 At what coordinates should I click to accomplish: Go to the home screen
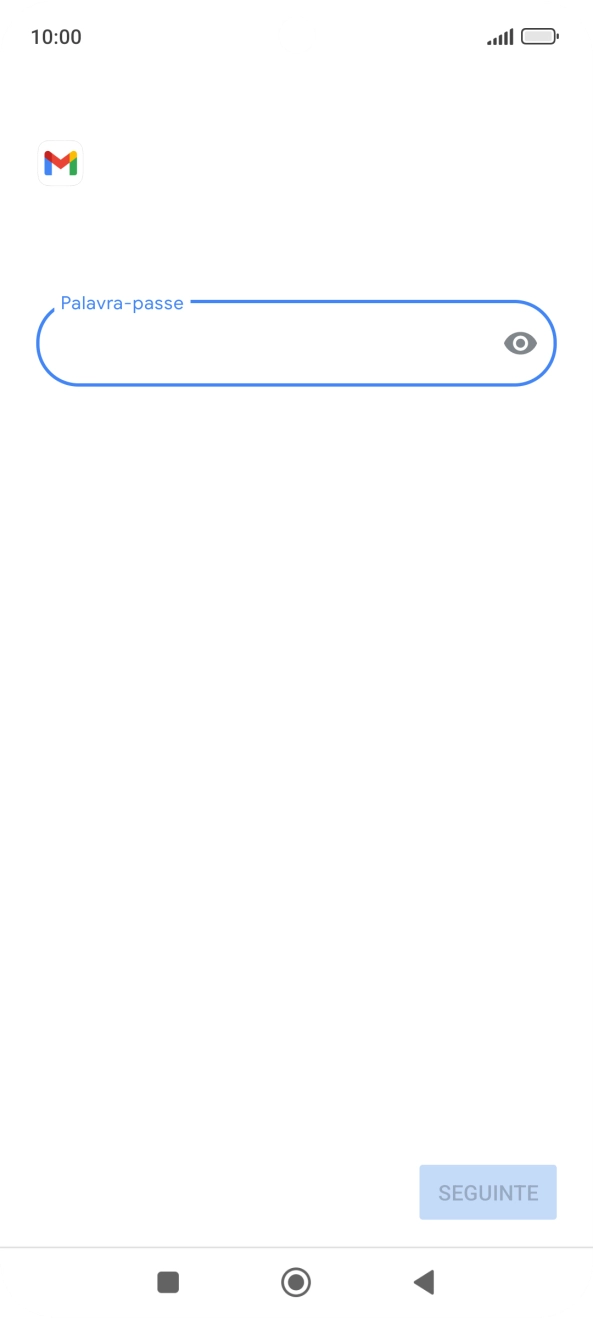(296, 1282)
